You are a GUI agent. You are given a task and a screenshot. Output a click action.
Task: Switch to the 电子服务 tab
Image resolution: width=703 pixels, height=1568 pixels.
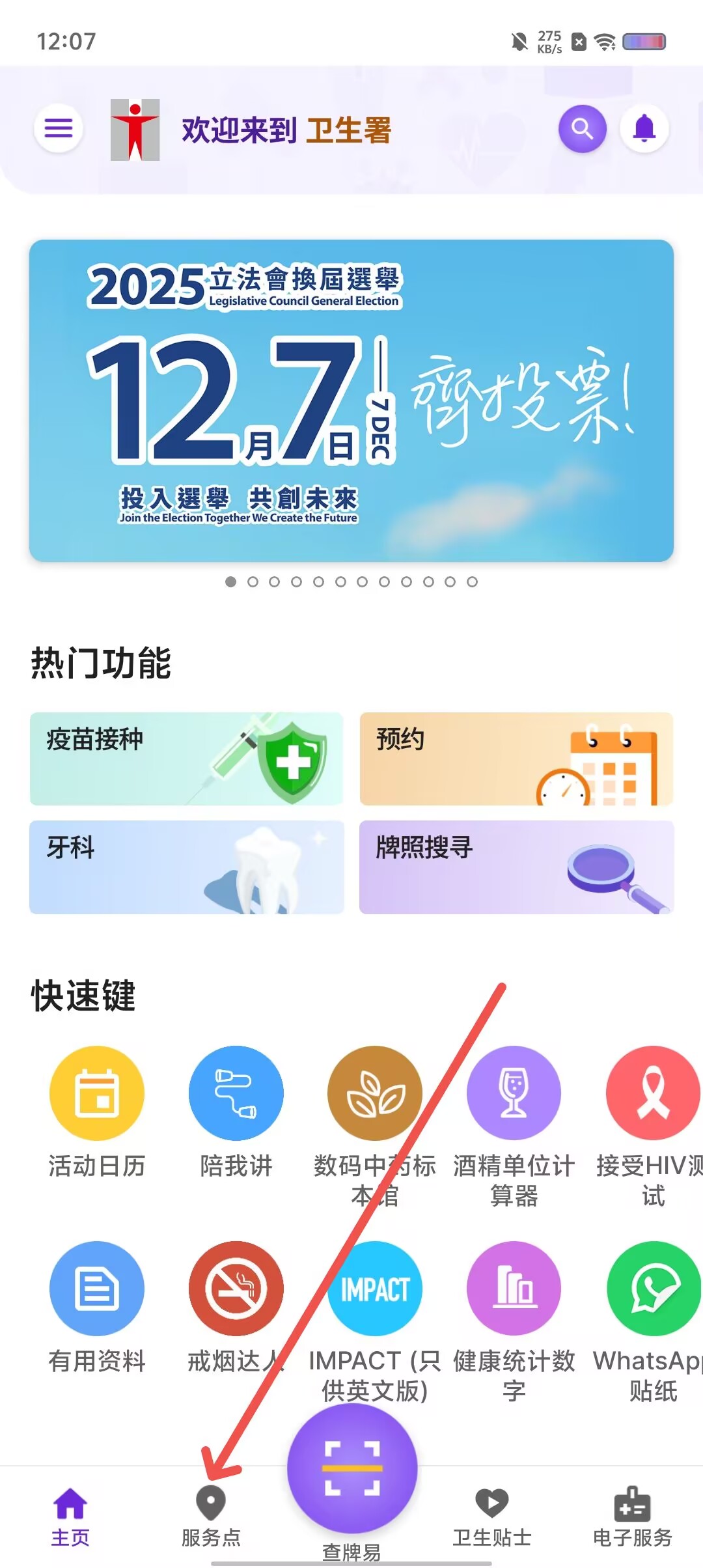(632, 1516)
